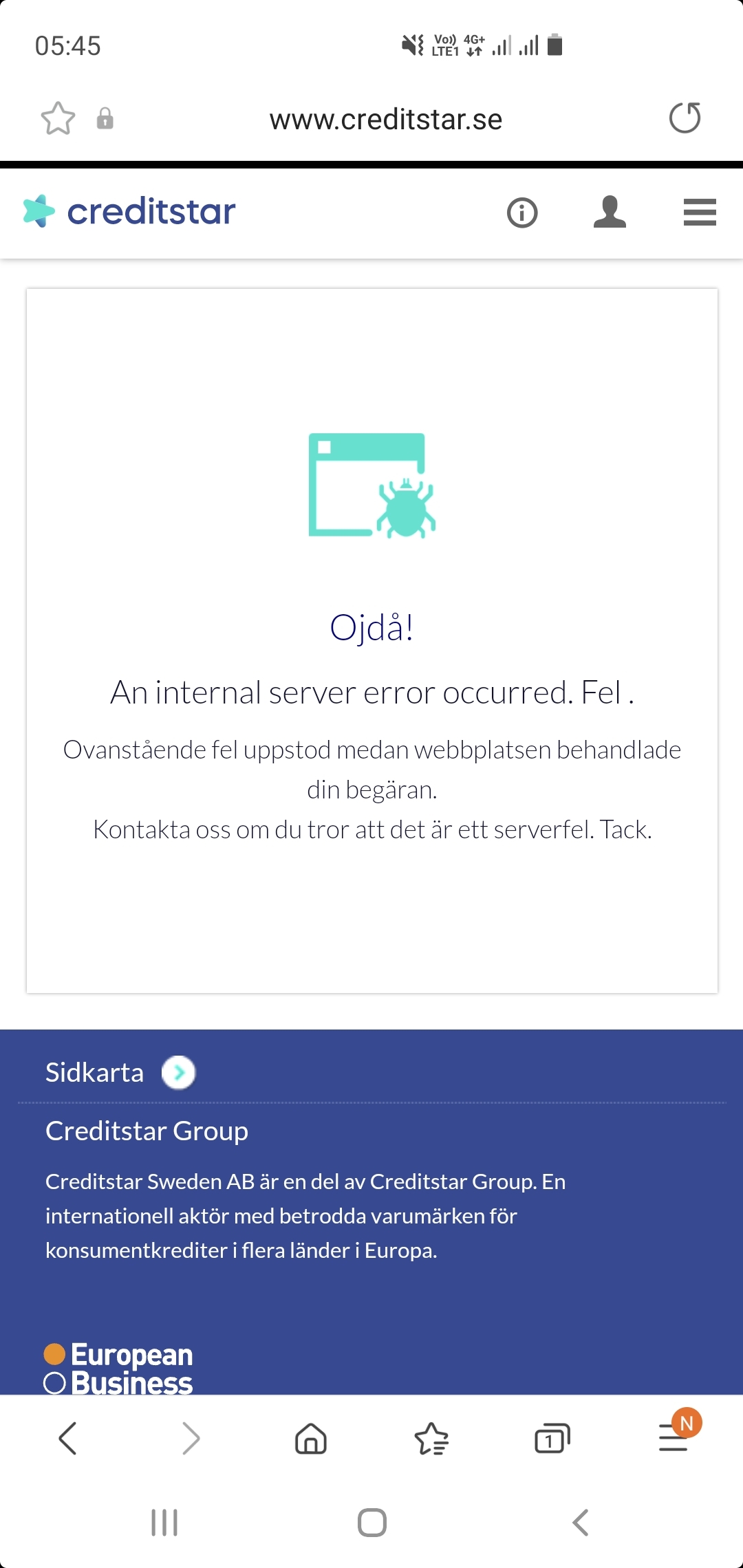Screen dimensions: 743x1568
Task: Tap the URL www.creditstar.se in the address bar
Action: (x=385, y=120)
